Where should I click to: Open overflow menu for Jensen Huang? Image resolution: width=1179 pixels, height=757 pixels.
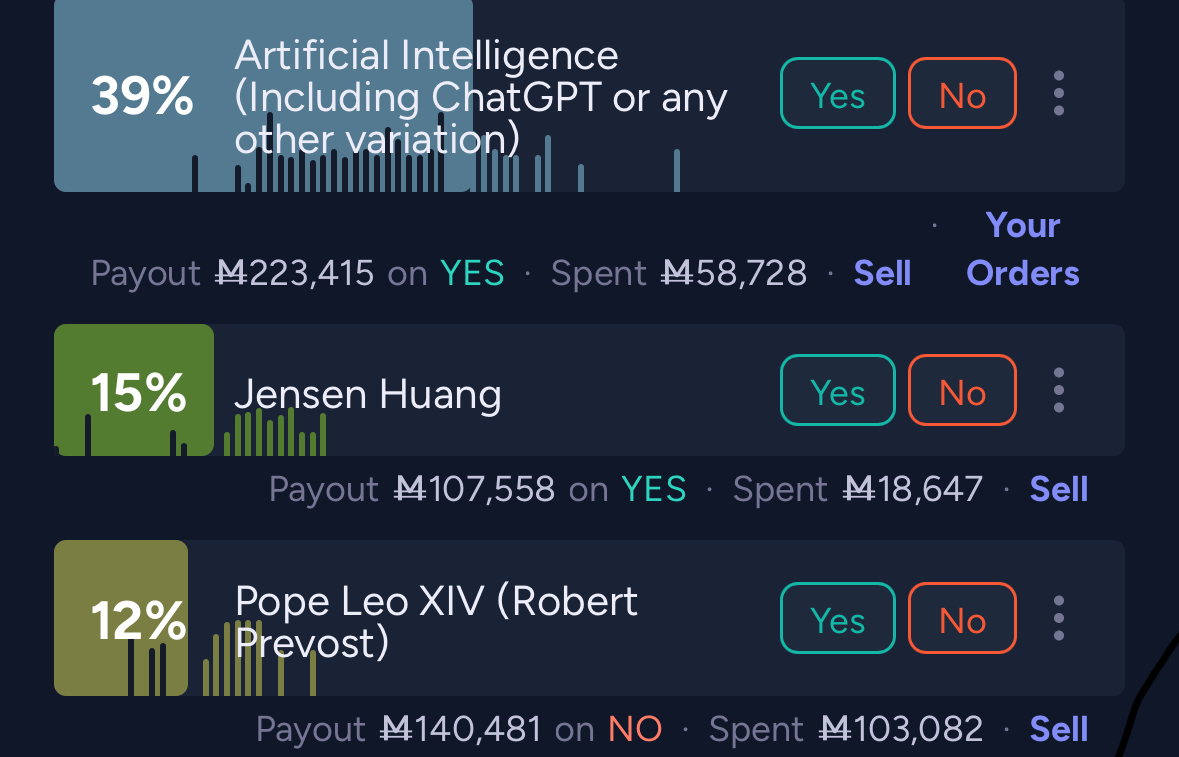(1059, 391)
